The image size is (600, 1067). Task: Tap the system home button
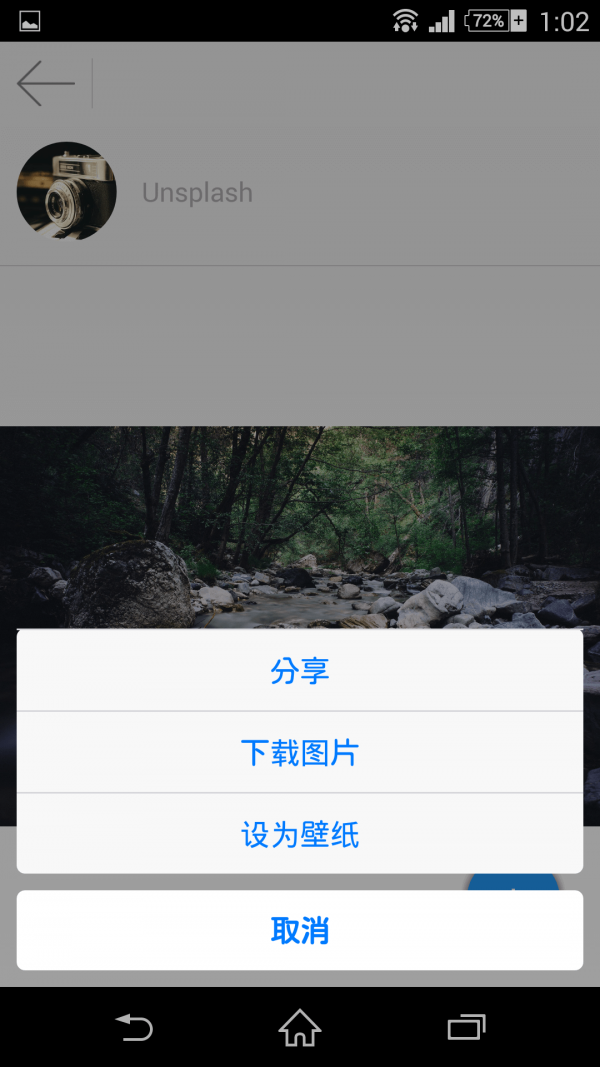coord(300,1027)
